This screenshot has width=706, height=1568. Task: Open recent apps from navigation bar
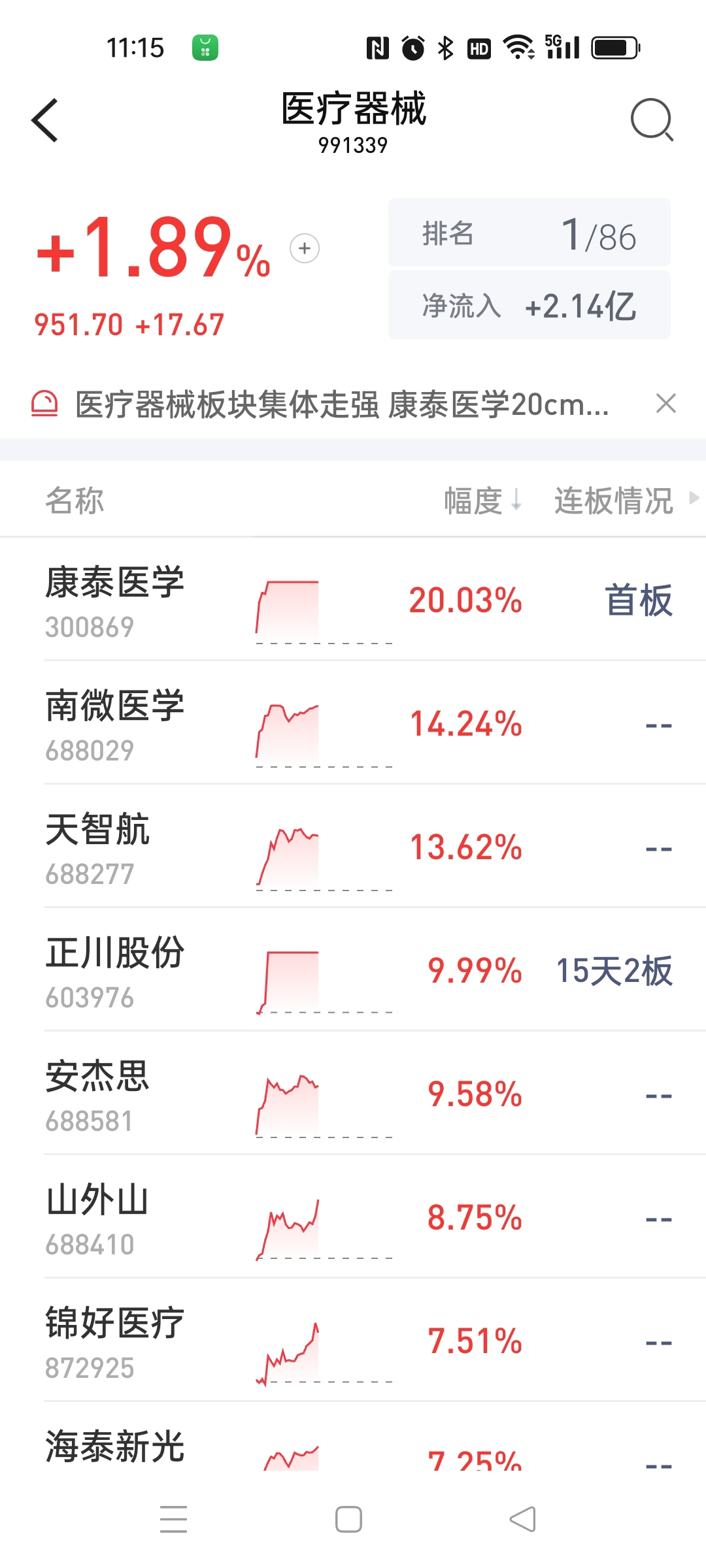click(174, 1519)
